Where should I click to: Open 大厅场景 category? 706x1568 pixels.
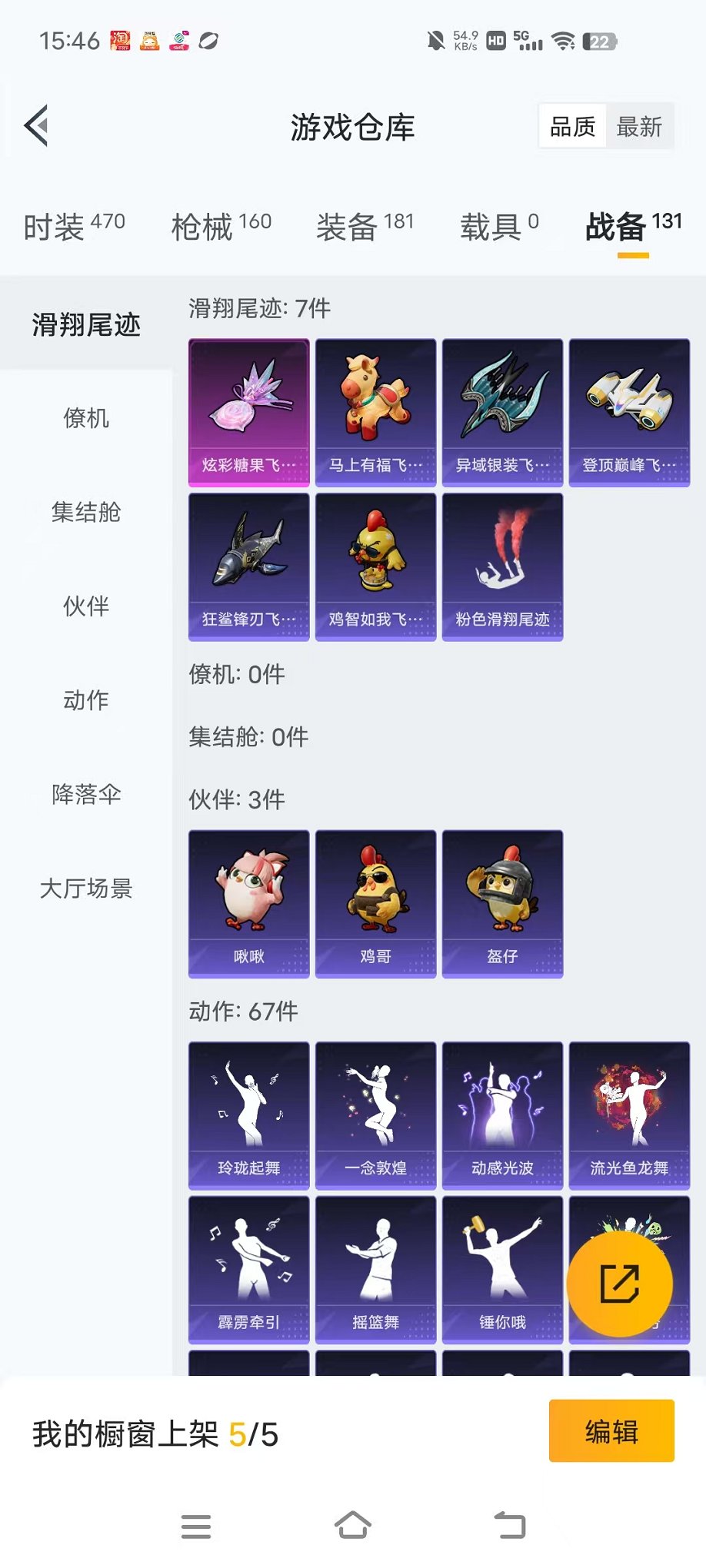click(x=86, y=889)
